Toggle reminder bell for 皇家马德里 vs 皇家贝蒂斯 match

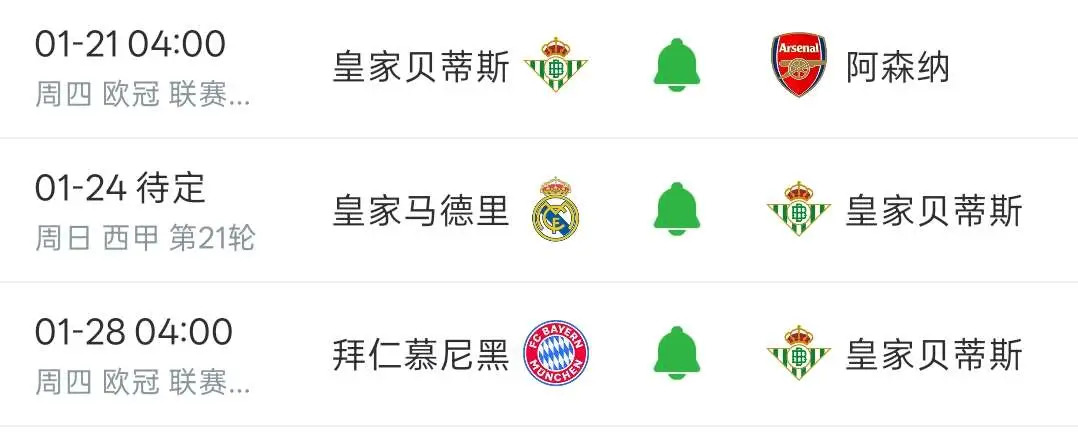point(676,209)
